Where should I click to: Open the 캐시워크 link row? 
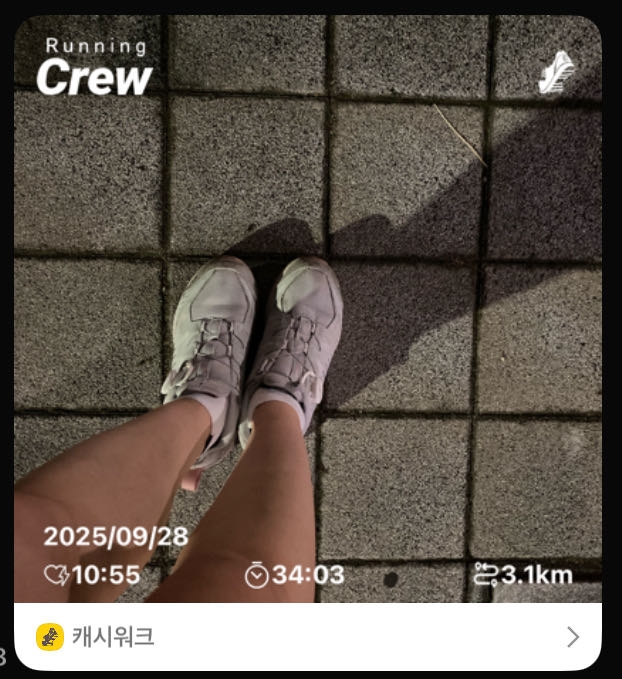point(307,637)
